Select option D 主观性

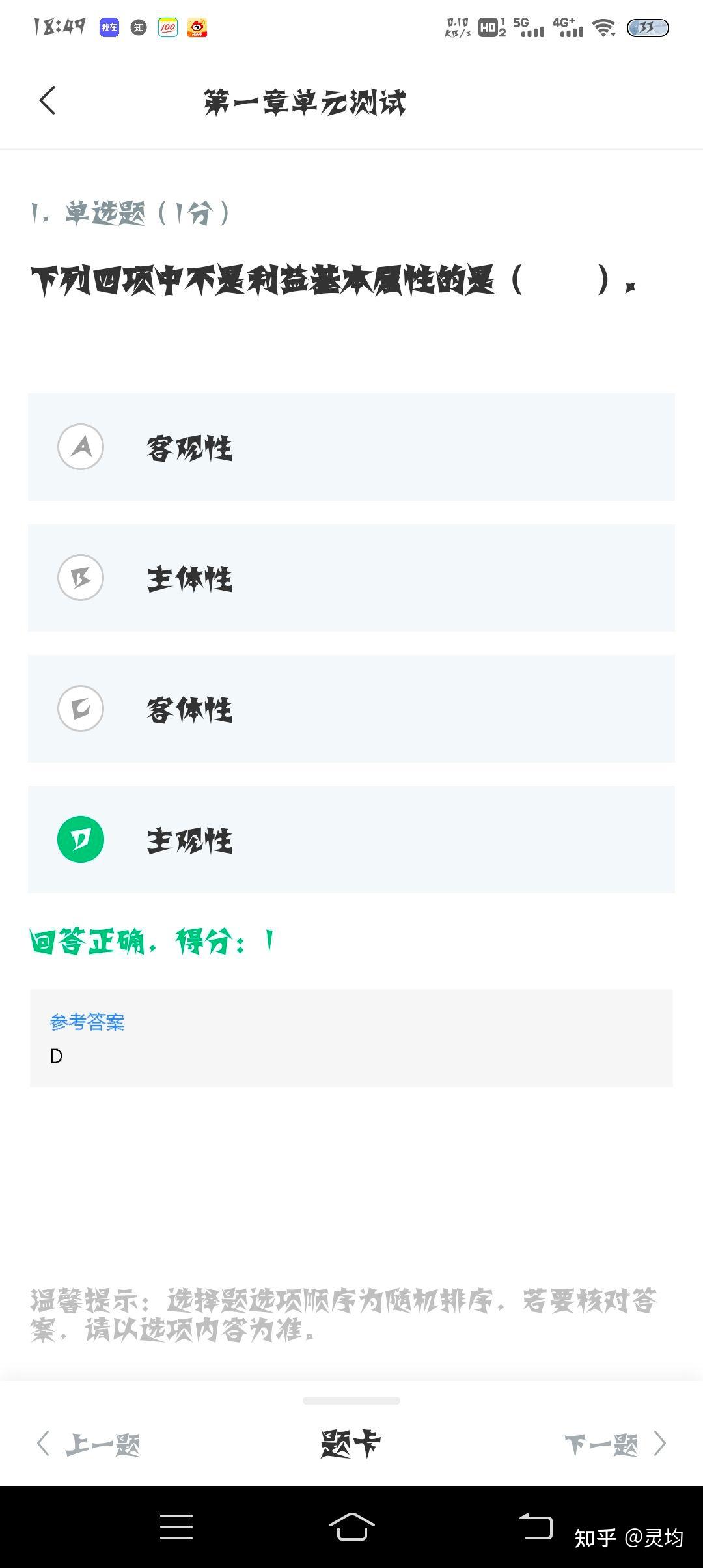coord(351,839)
